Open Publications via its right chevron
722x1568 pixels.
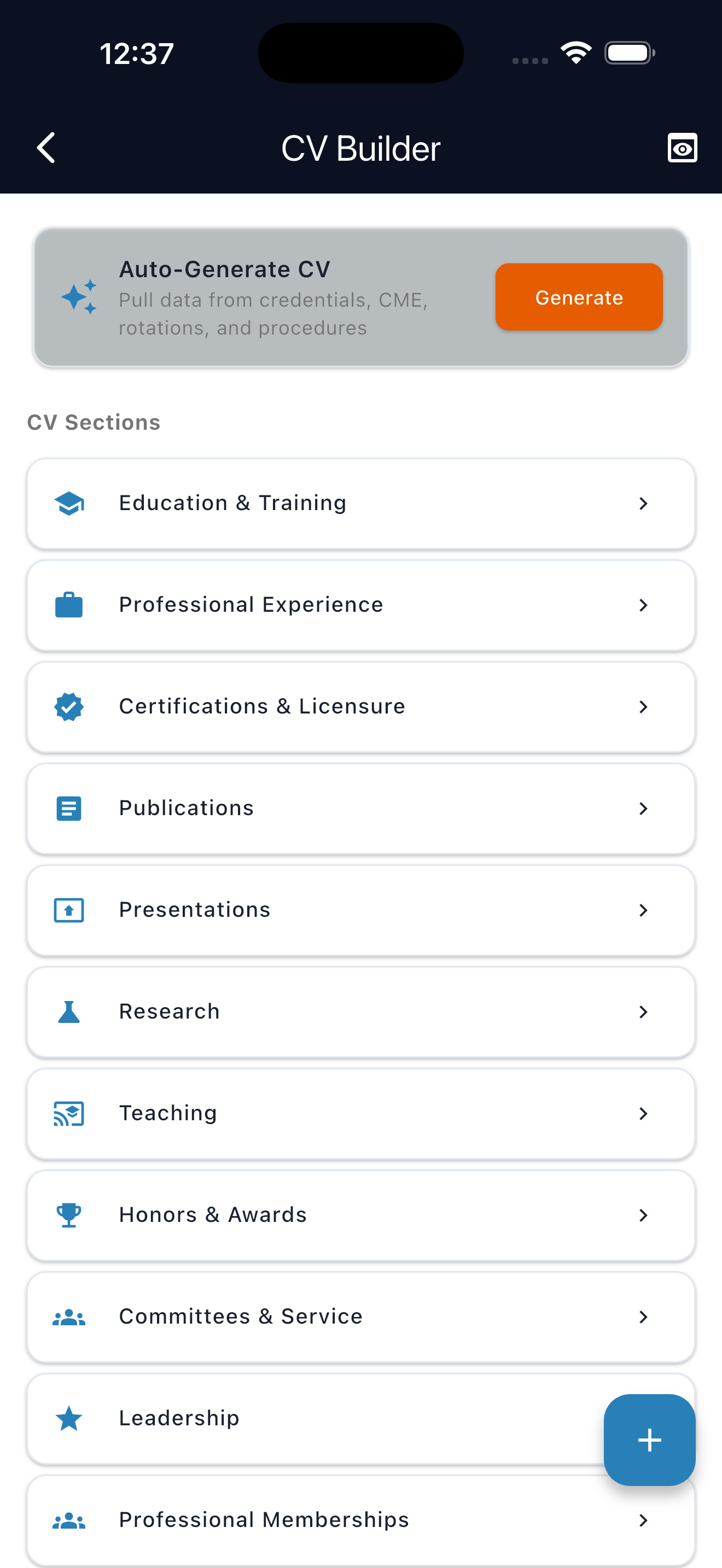click(x=644, y=809)
